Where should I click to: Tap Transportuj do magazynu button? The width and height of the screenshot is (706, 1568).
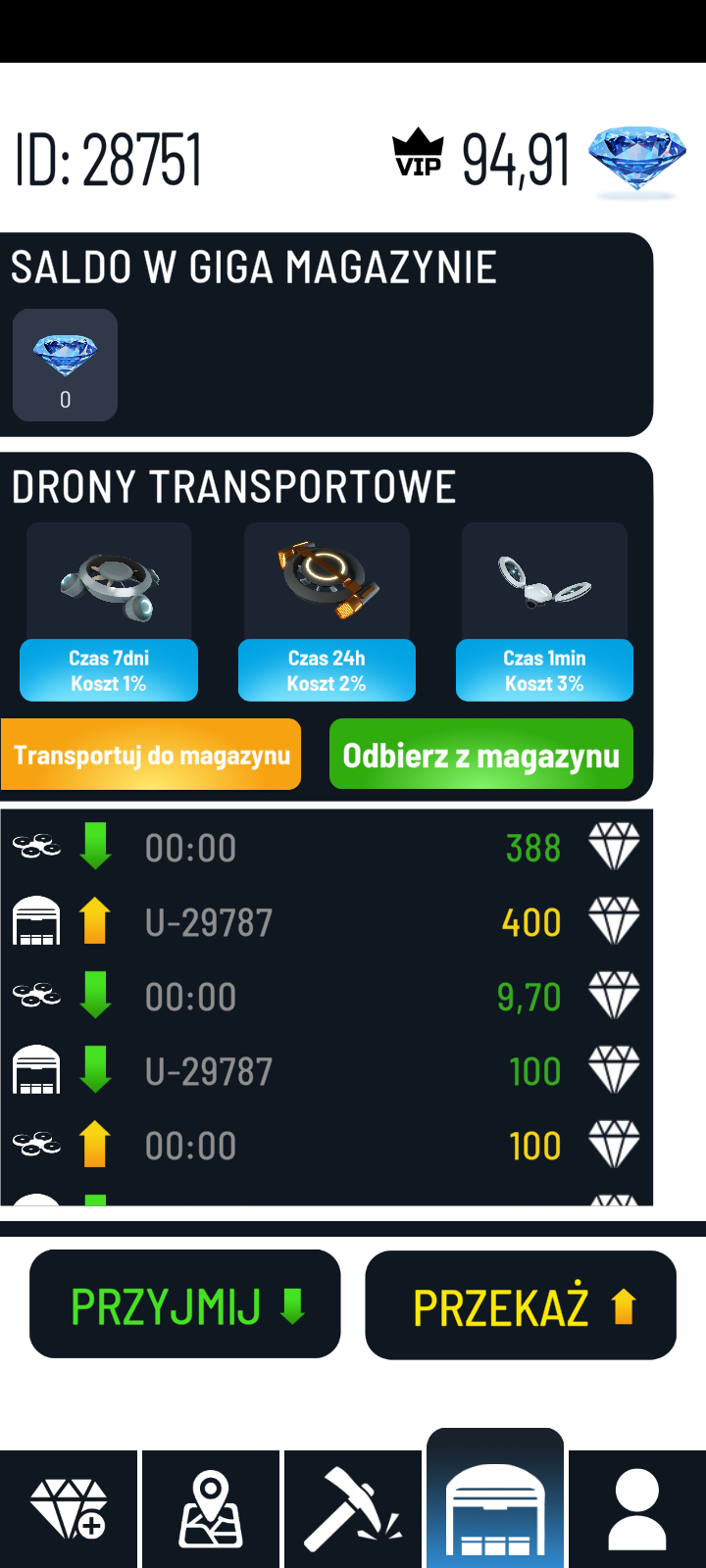[151, 755]
